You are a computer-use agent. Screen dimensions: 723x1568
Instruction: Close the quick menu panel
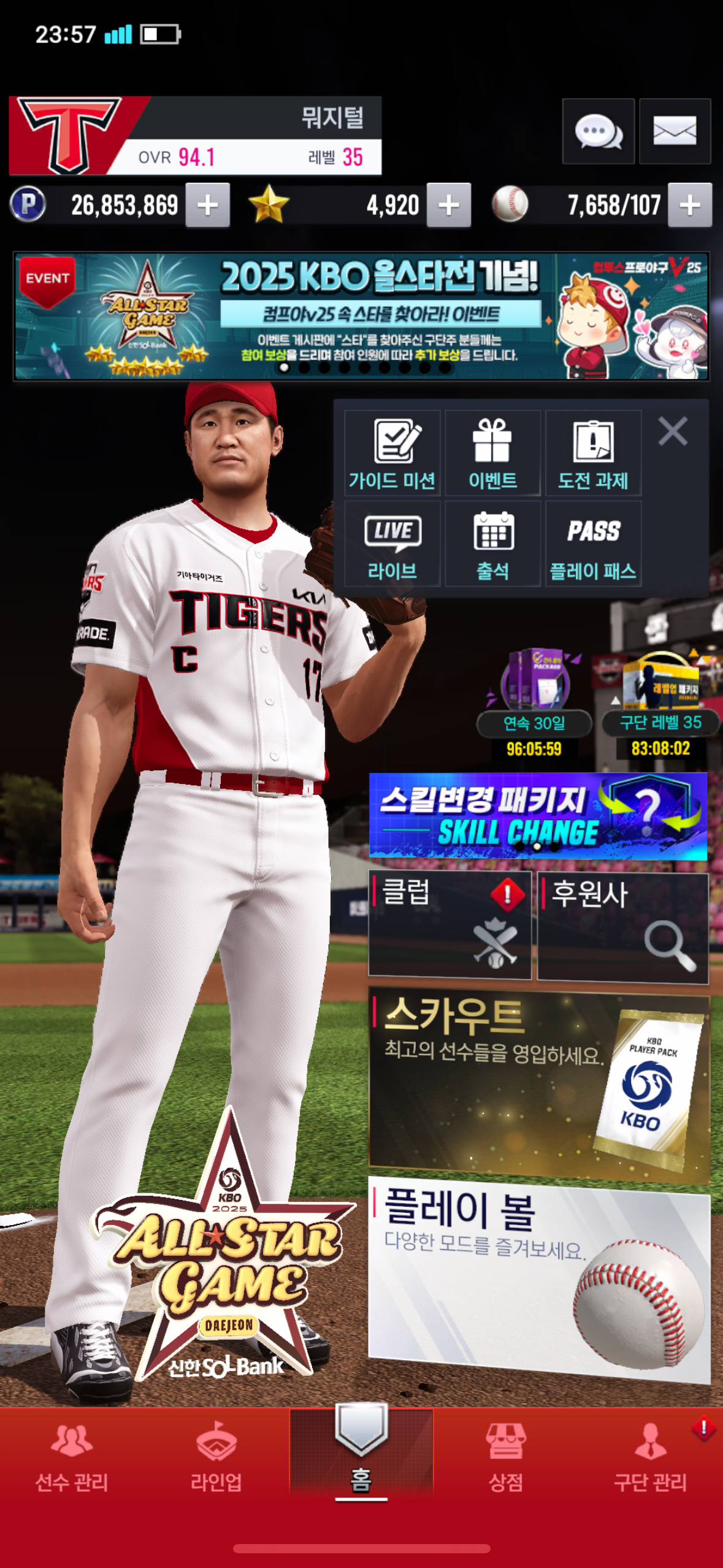(x=673, y=431)
